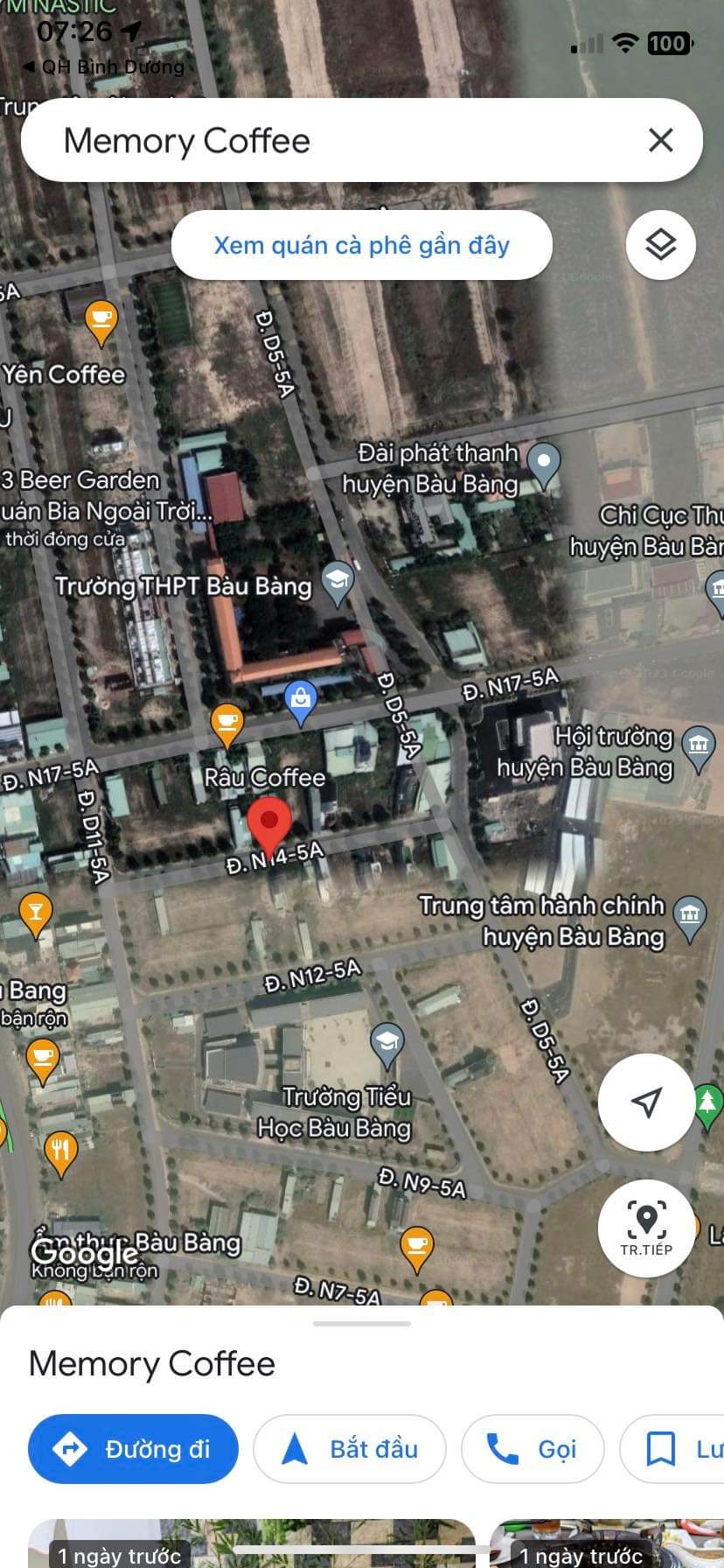Clear the Memory Coffee search

[x=661, y=140]
